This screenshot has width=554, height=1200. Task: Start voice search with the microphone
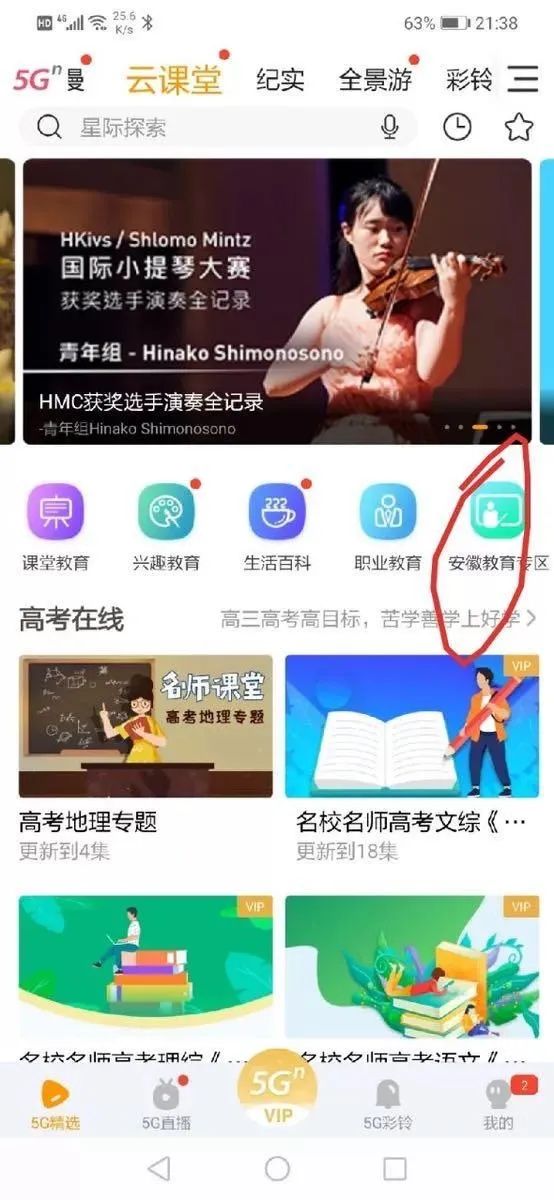coord(390,127)
